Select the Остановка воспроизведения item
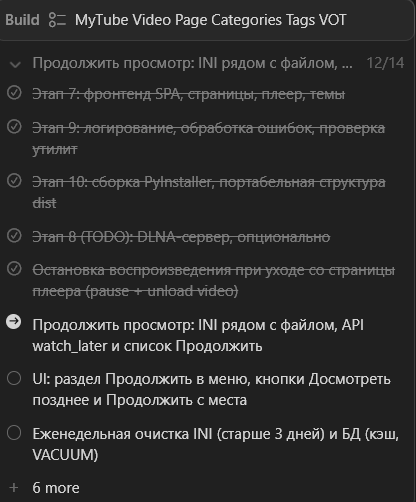This screenshot has height=502, width=416. [214, 281]
